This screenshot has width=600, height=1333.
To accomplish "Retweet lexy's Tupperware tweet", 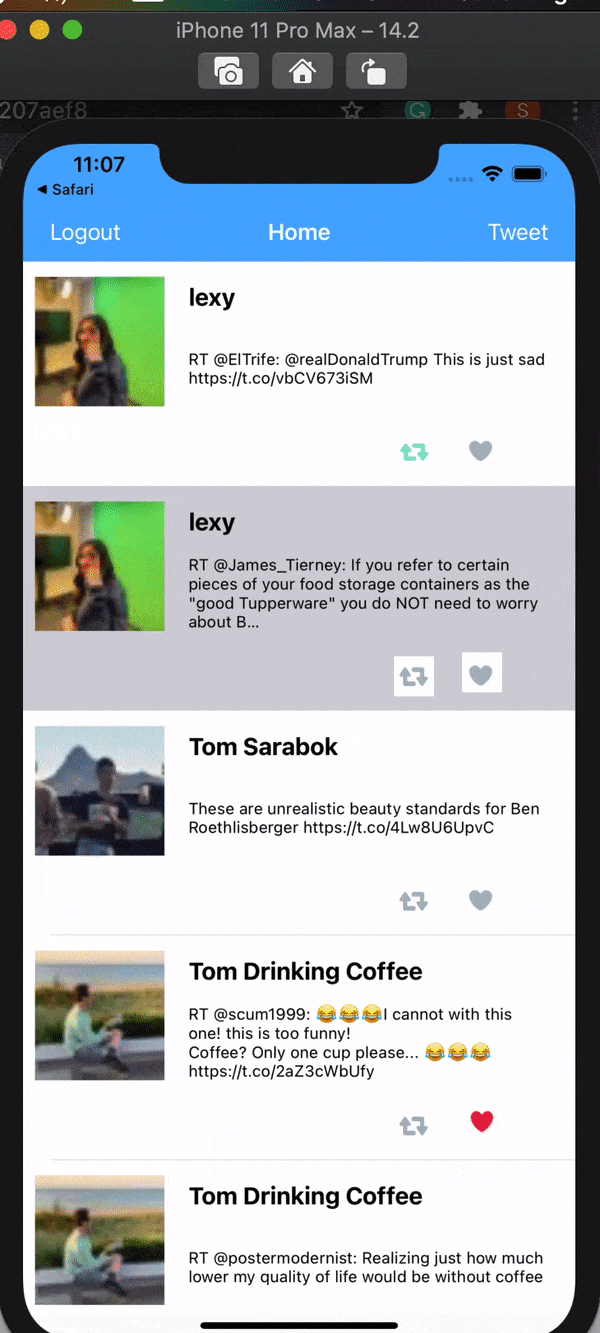I will 414,677.
